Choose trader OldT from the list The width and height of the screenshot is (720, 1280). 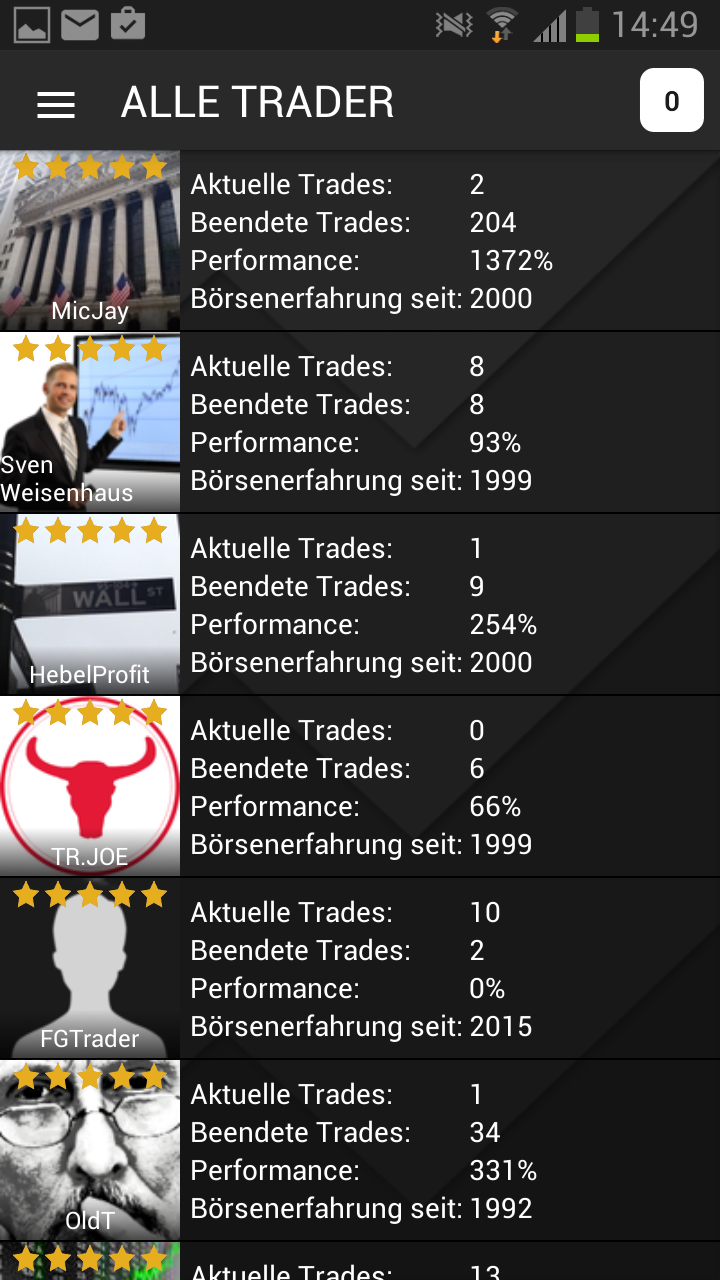point(360,1151)
